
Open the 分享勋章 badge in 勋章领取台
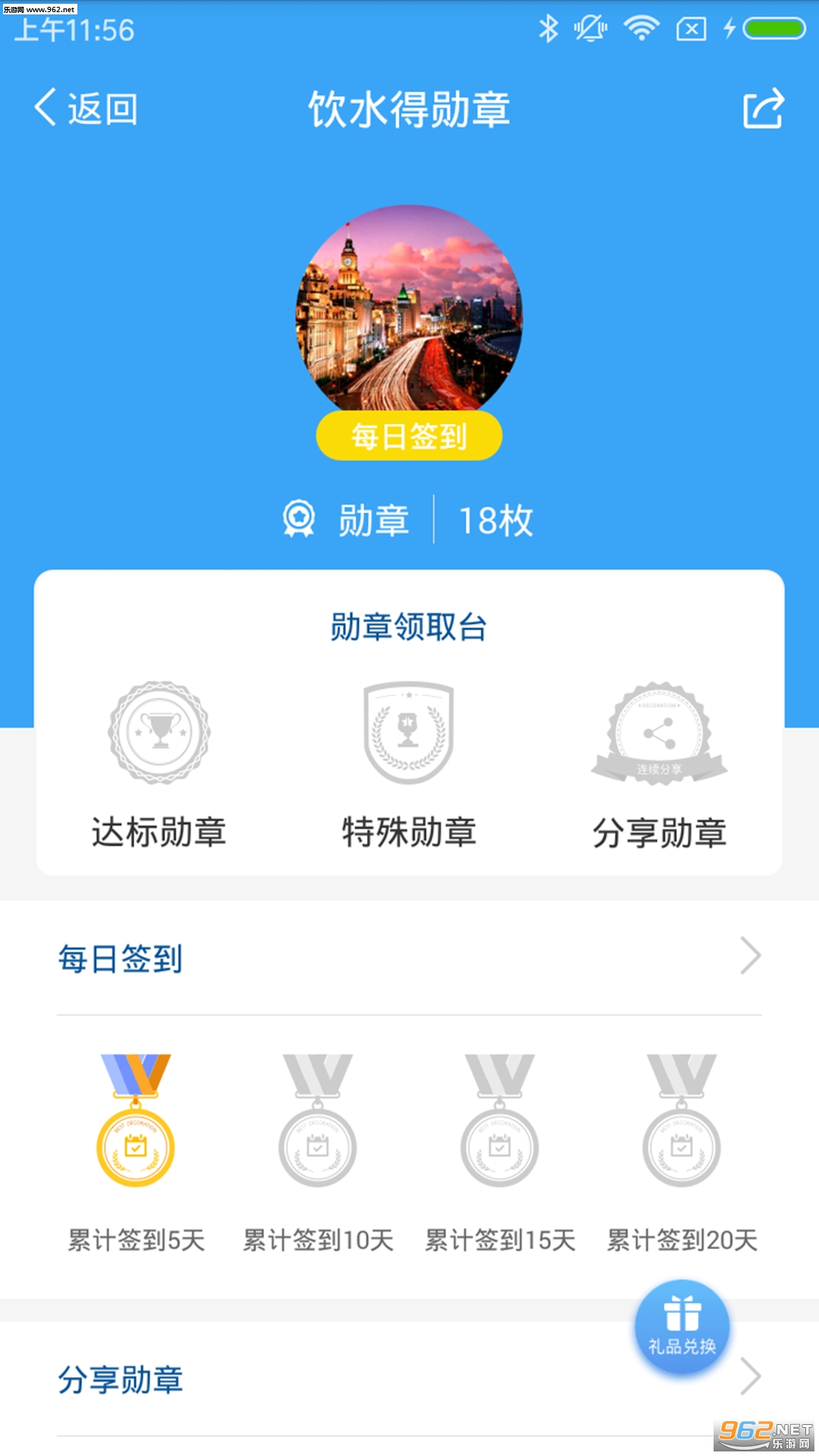point(659,763)
